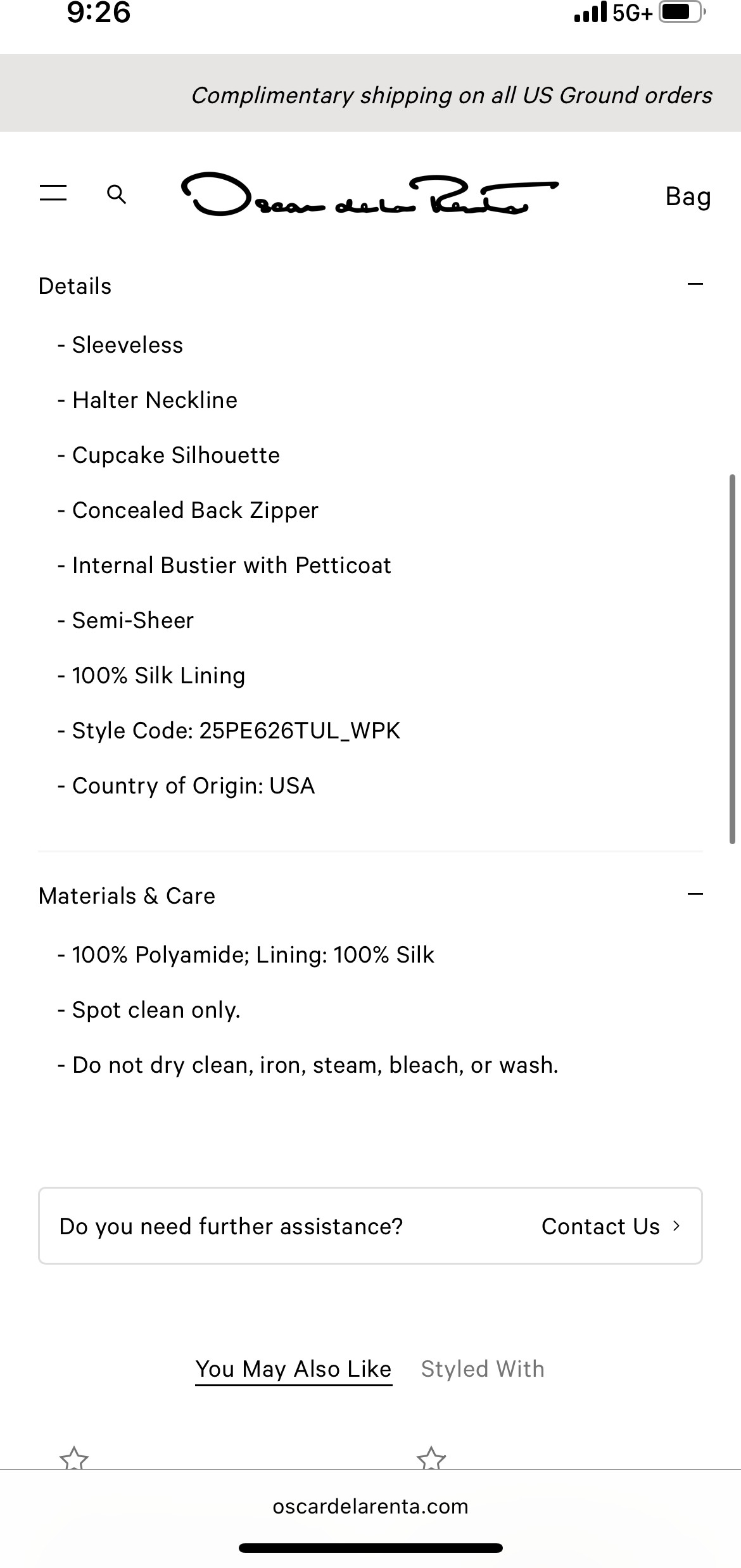
Task: Tap the oscardelarenta.com address bar
Action: (370, 1507)
